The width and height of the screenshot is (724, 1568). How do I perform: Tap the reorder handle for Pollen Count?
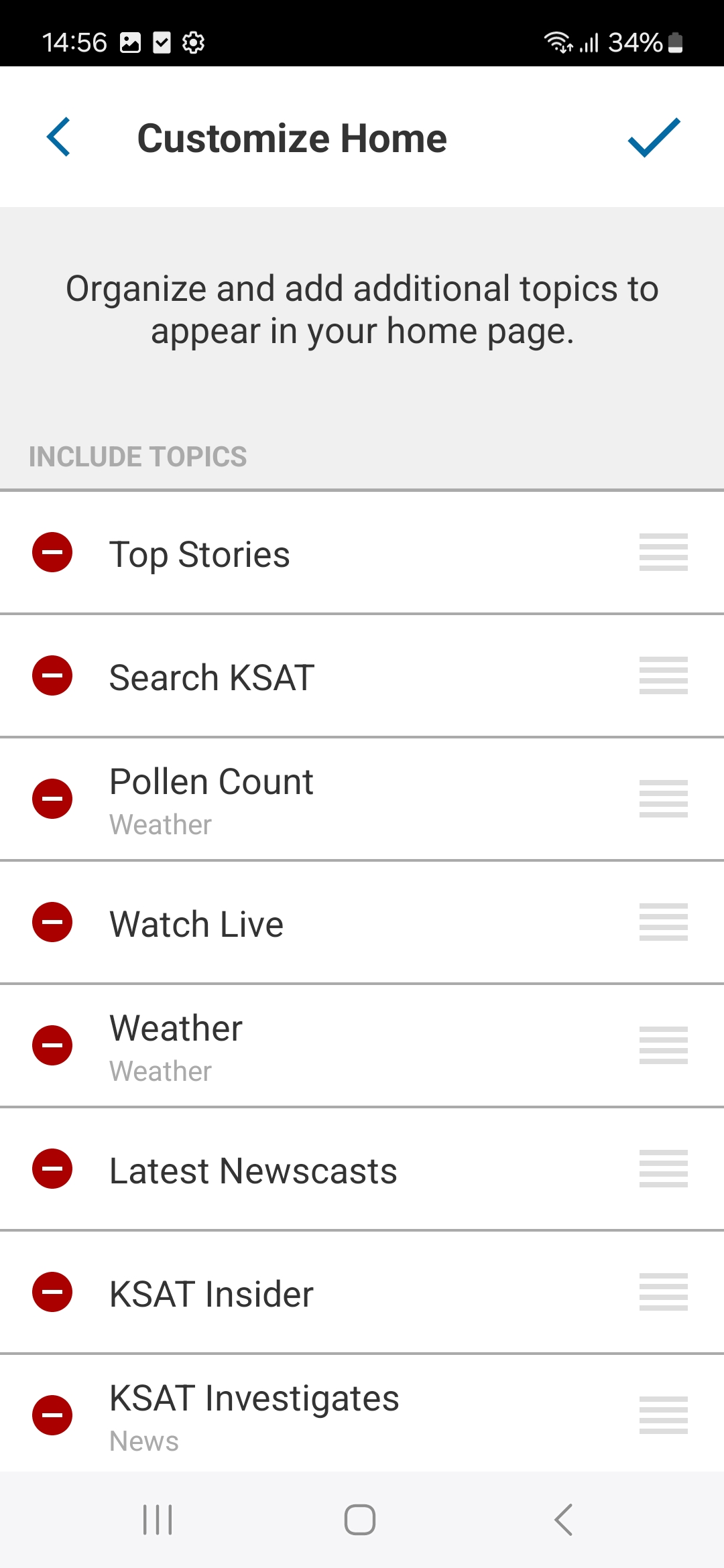click(x=664, y=799)
